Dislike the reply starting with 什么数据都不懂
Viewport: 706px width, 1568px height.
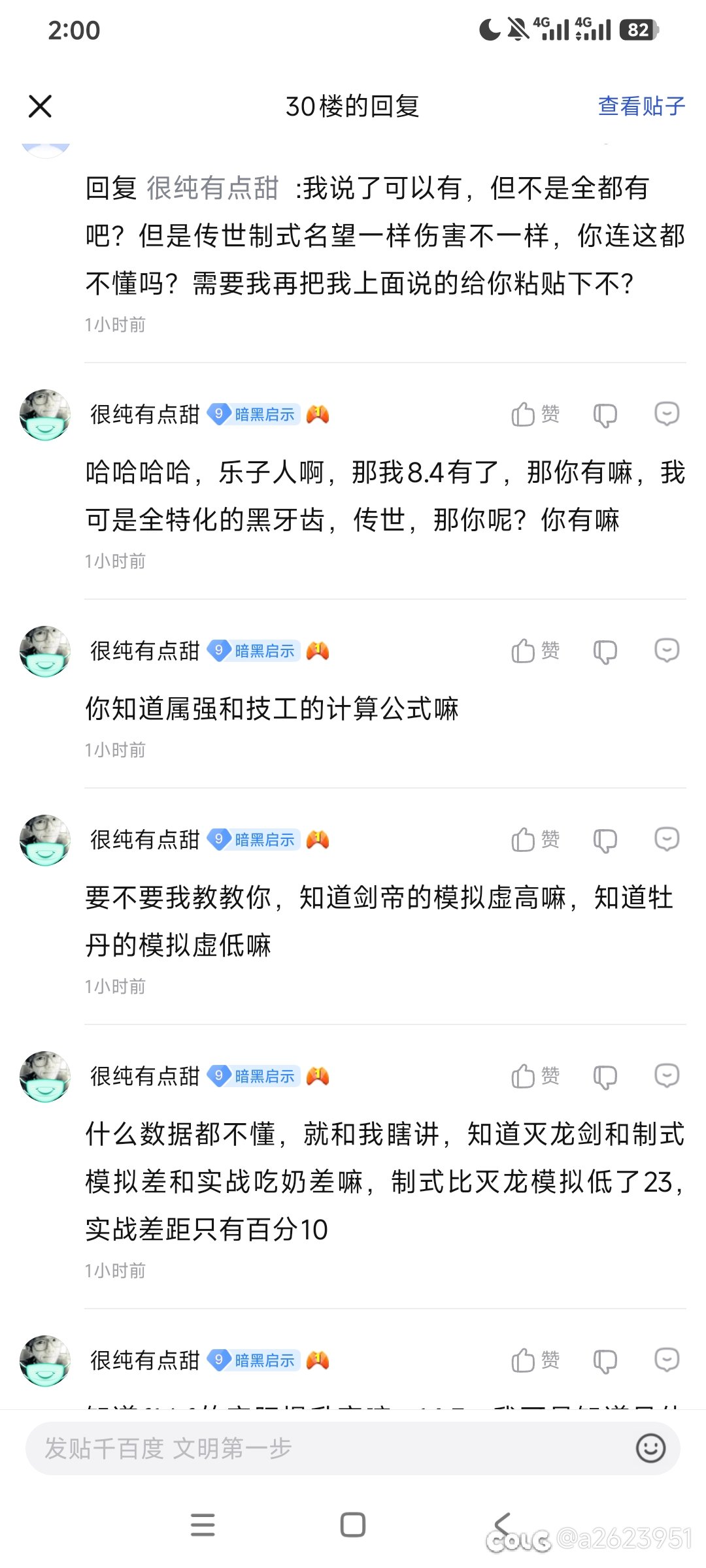click(x=605, y=1077)
